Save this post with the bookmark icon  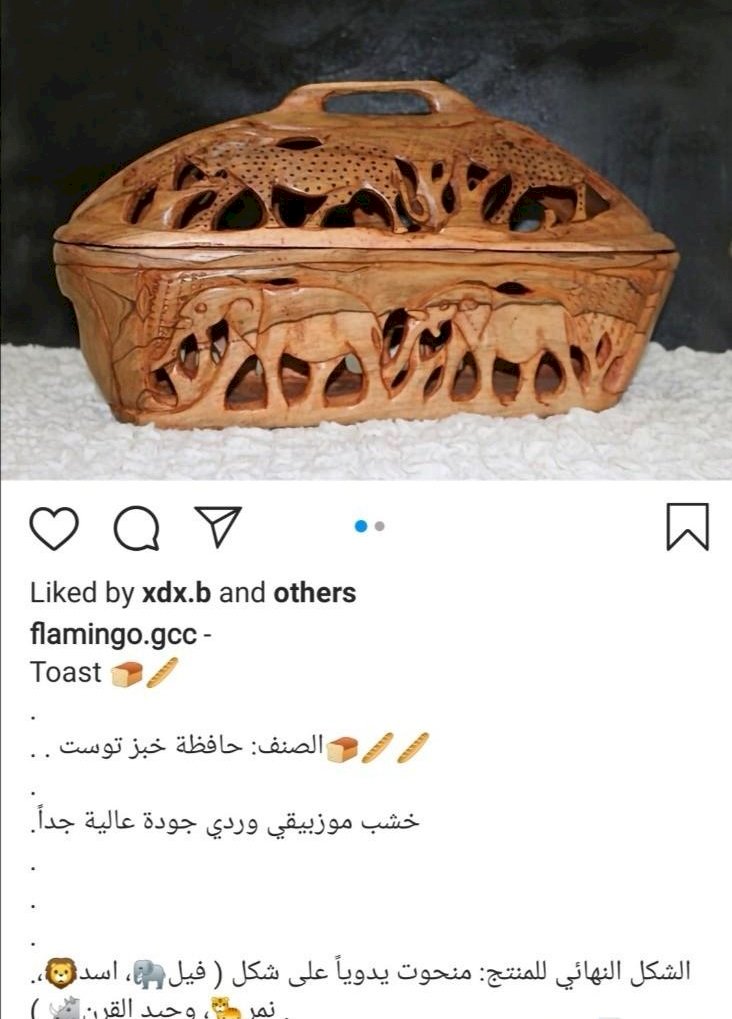pyautogui.click(x=687, y=526)
